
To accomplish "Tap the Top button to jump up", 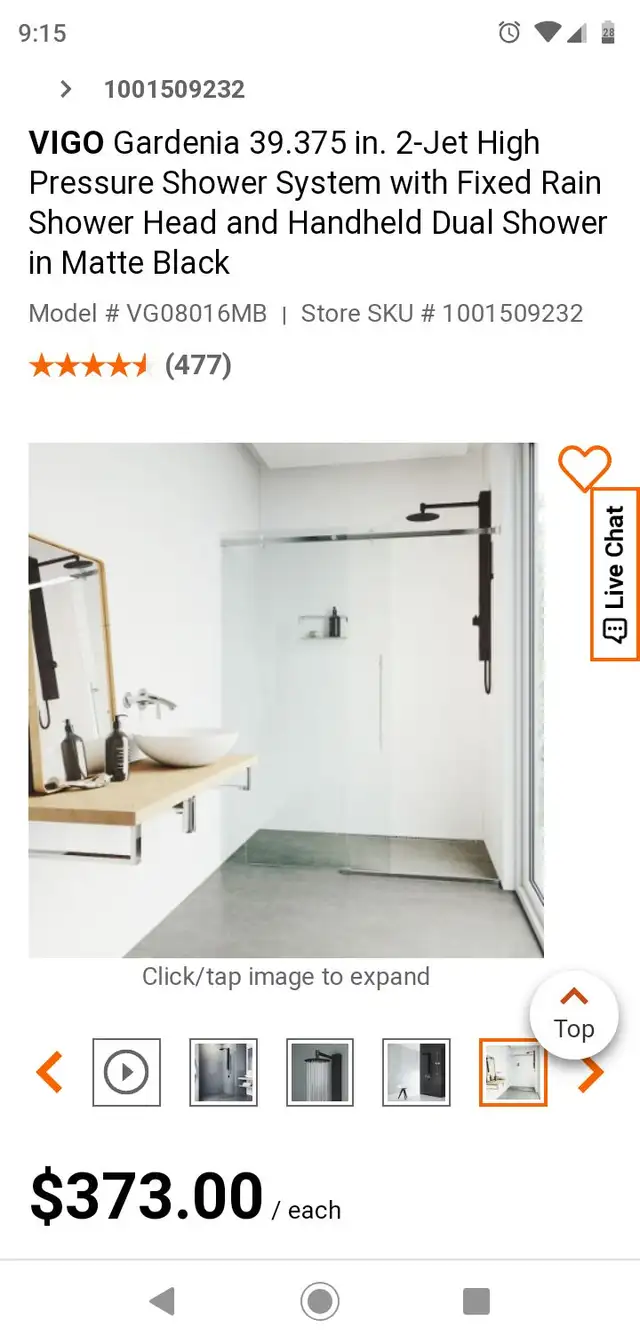I will click(574, 1016).
